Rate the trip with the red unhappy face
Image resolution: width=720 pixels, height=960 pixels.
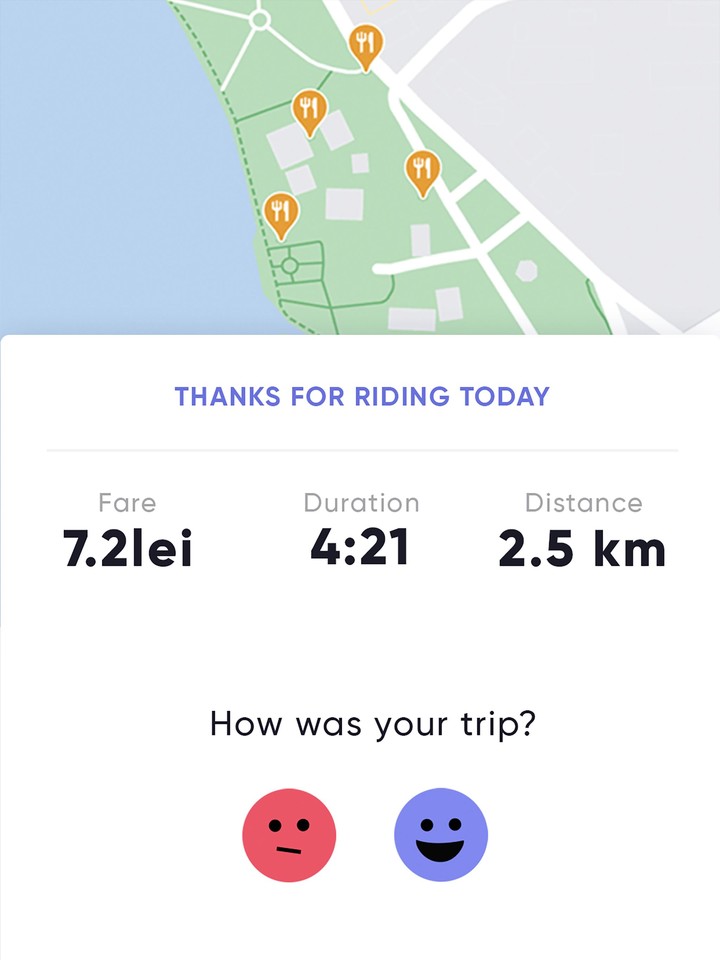tap(289, 834)
